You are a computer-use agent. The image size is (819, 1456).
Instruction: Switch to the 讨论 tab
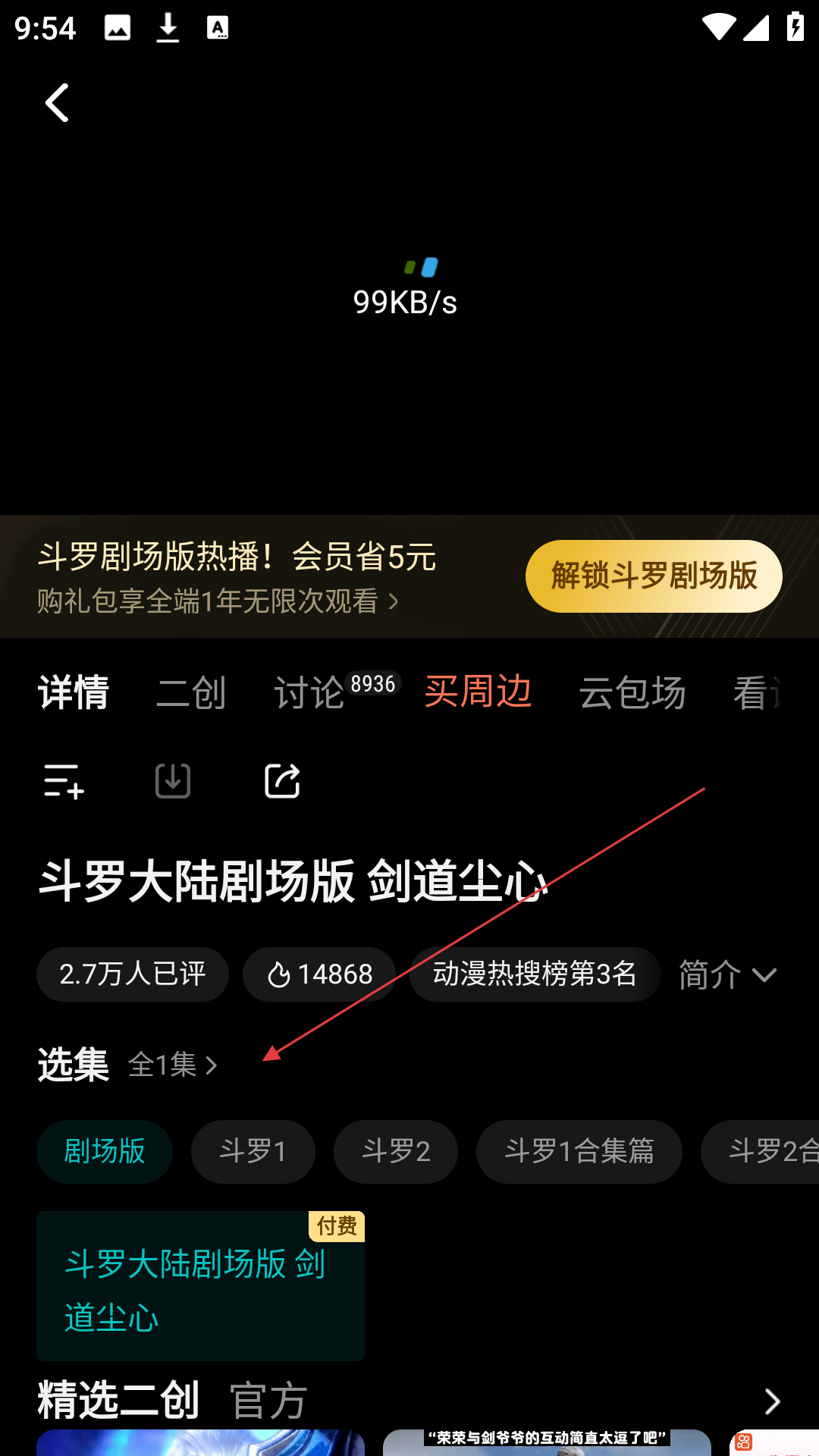click(309, 692)
